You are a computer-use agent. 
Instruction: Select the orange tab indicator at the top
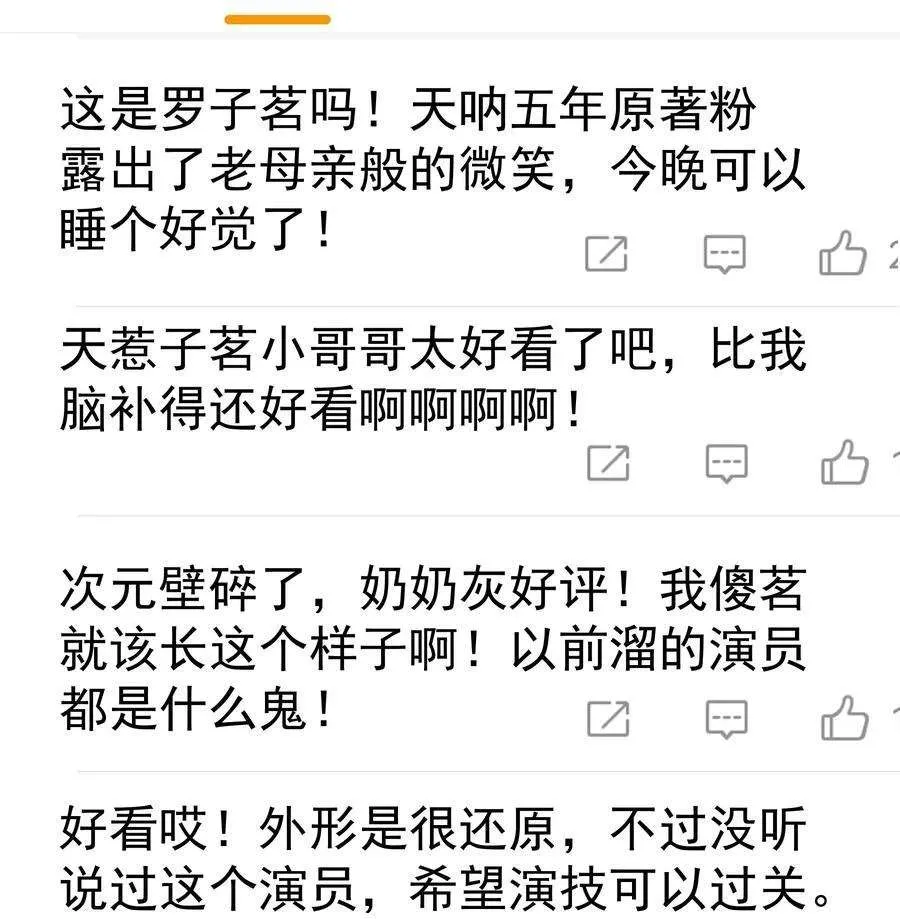coord(277,17)
